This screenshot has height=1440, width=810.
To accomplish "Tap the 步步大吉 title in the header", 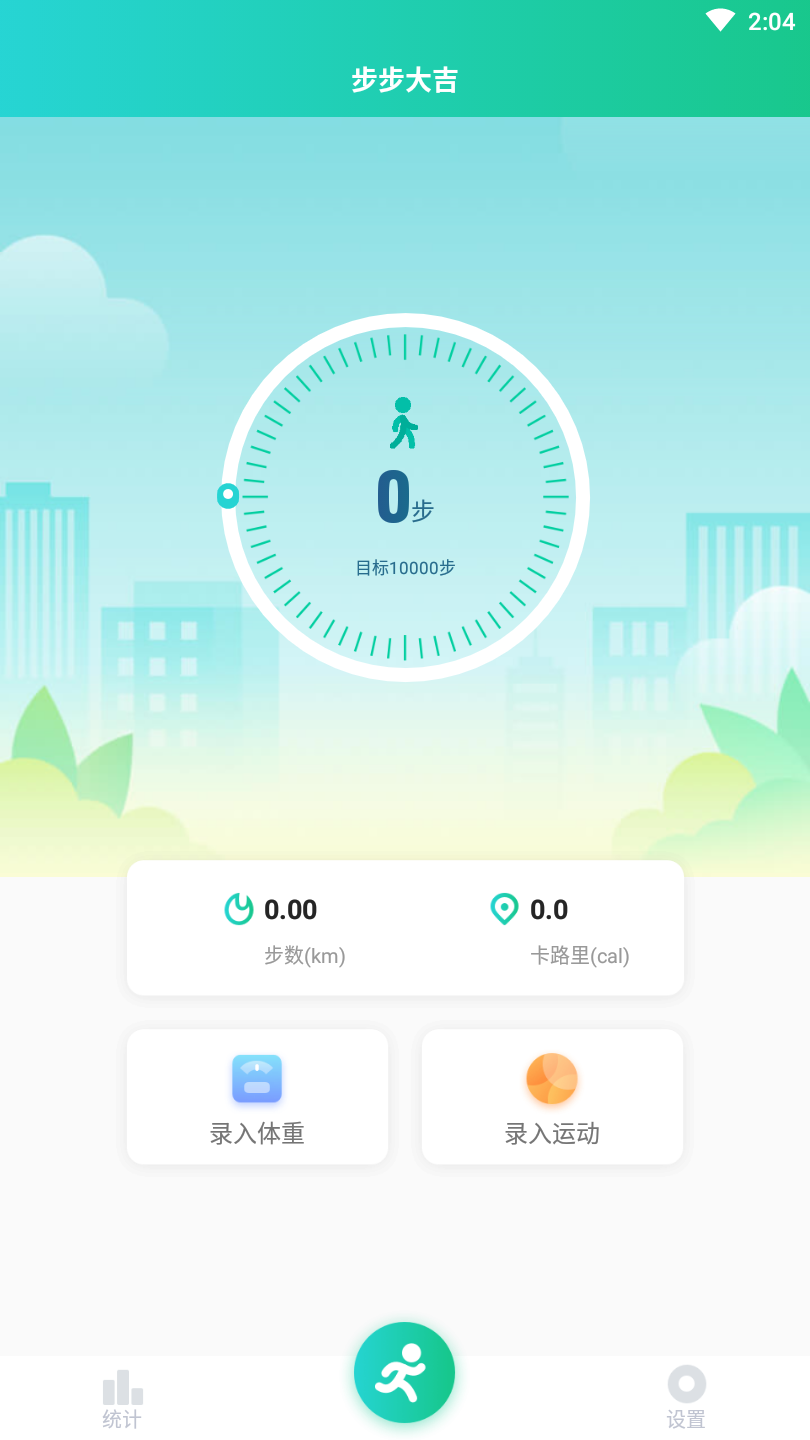I will point(404,81).
